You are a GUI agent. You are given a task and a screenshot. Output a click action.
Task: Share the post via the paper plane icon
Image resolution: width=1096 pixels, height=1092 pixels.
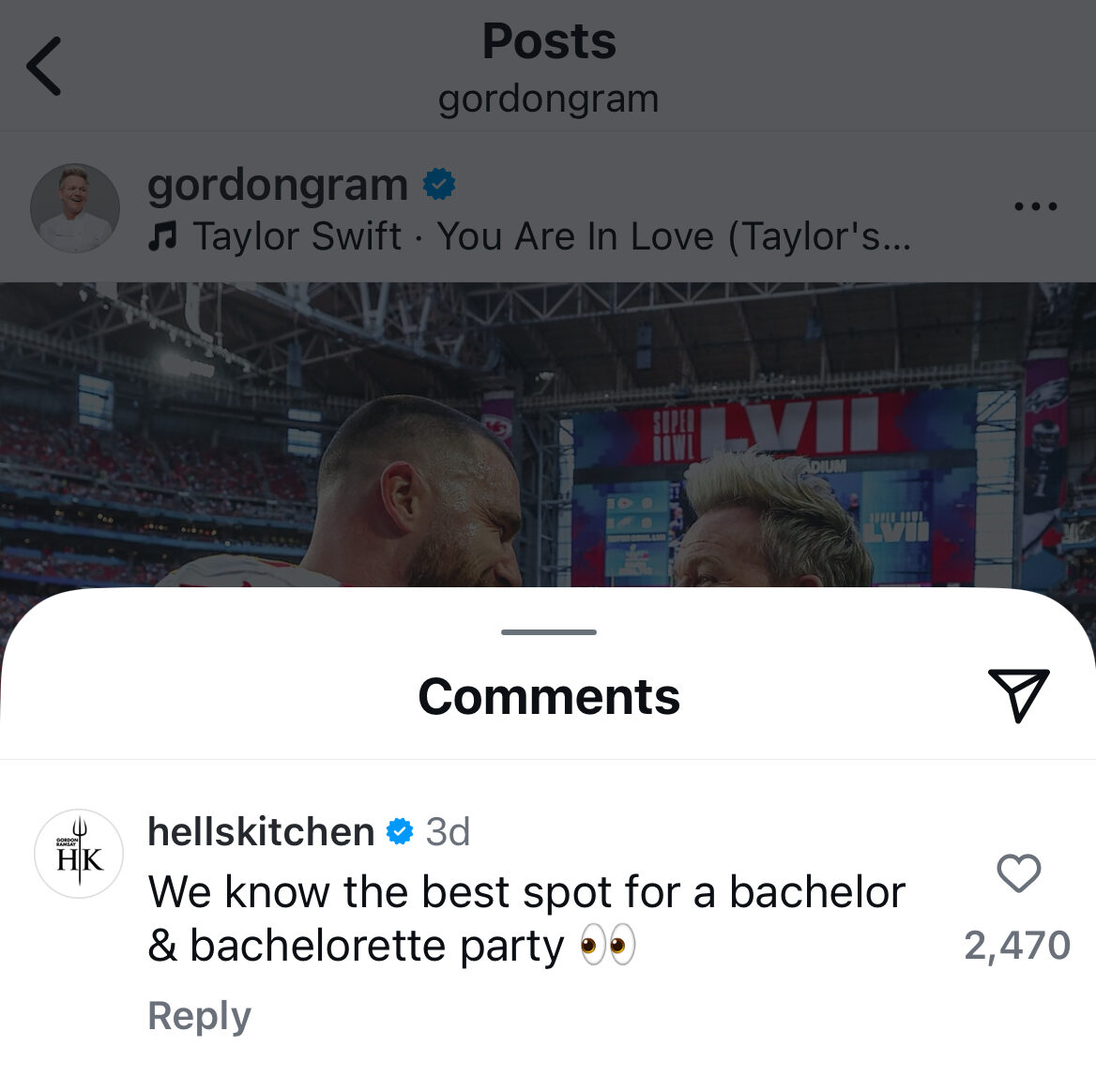point(1017,695)
